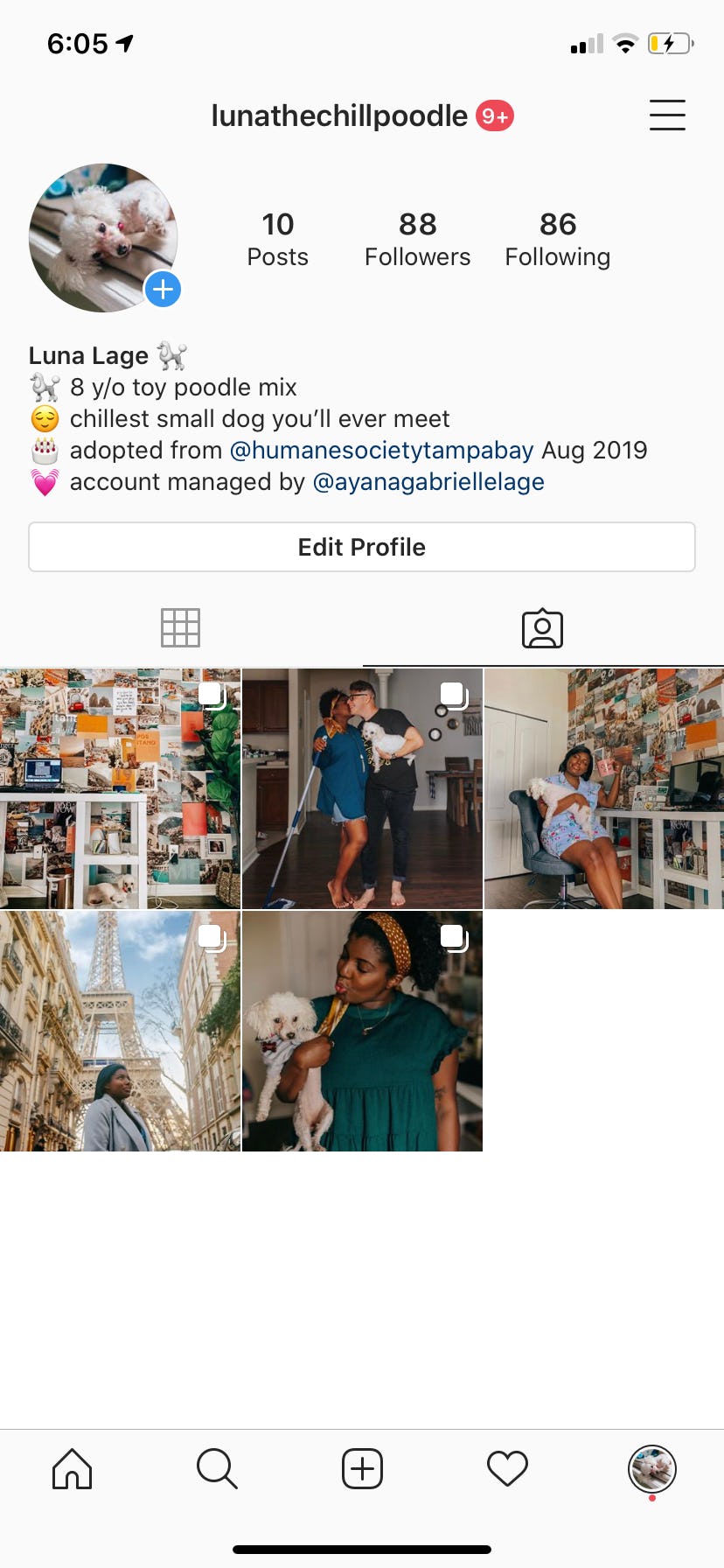Add a story with the blue plus badge
The height and width of the screenshot is (1568, 724).
(x=162, y=289)
